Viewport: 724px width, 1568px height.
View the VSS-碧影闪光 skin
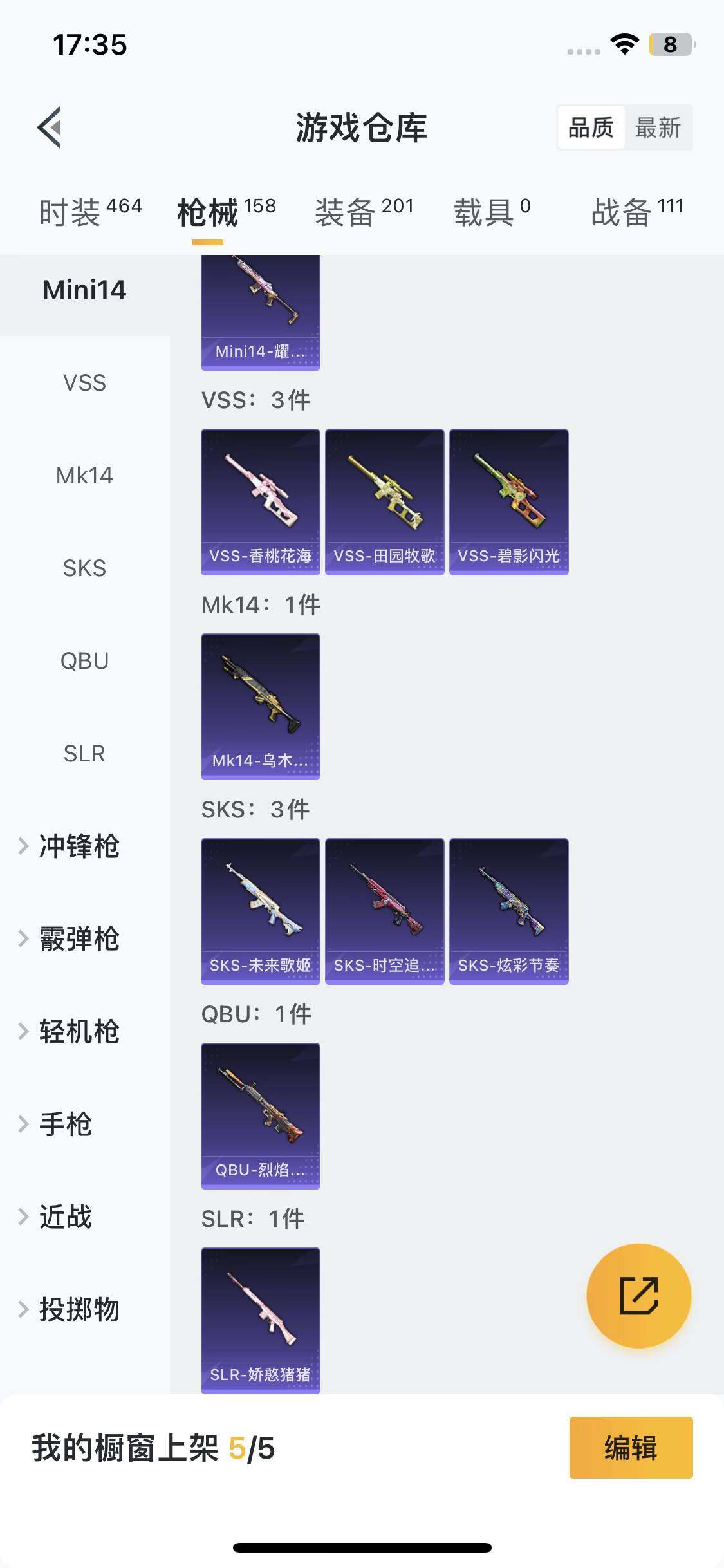(508, 501)
